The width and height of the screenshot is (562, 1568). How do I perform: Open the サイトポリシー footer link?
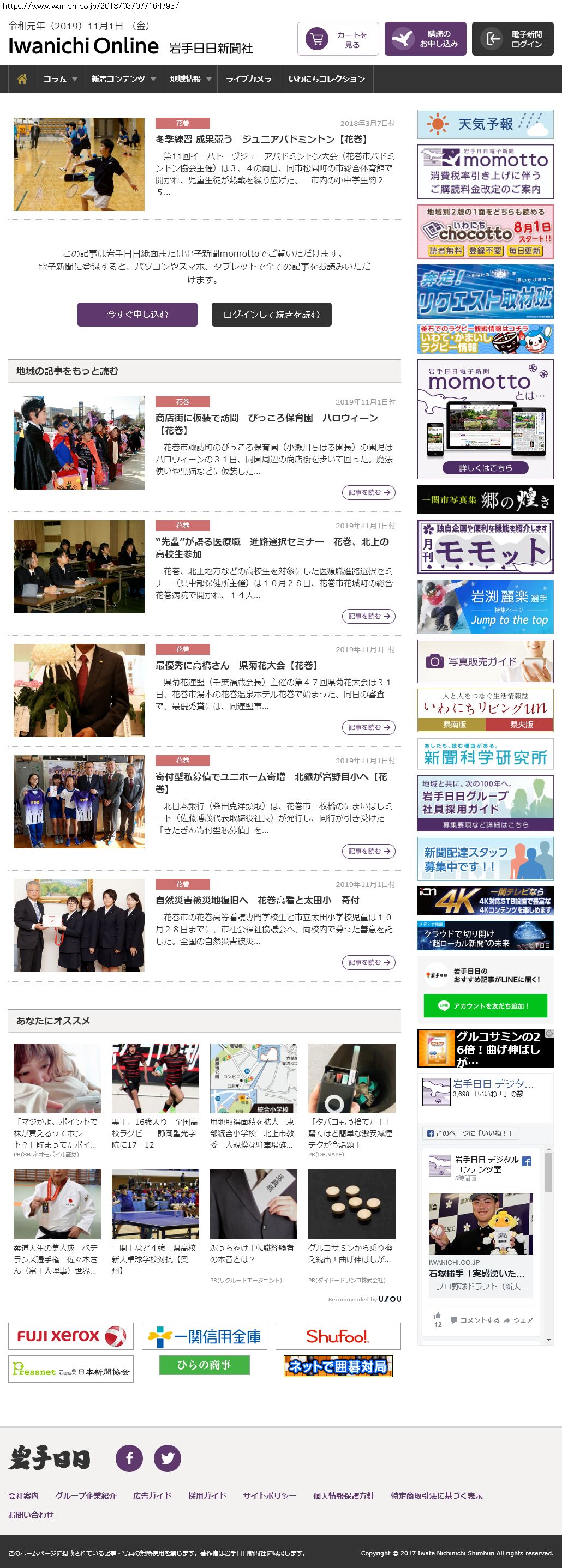click(269, 1495)
